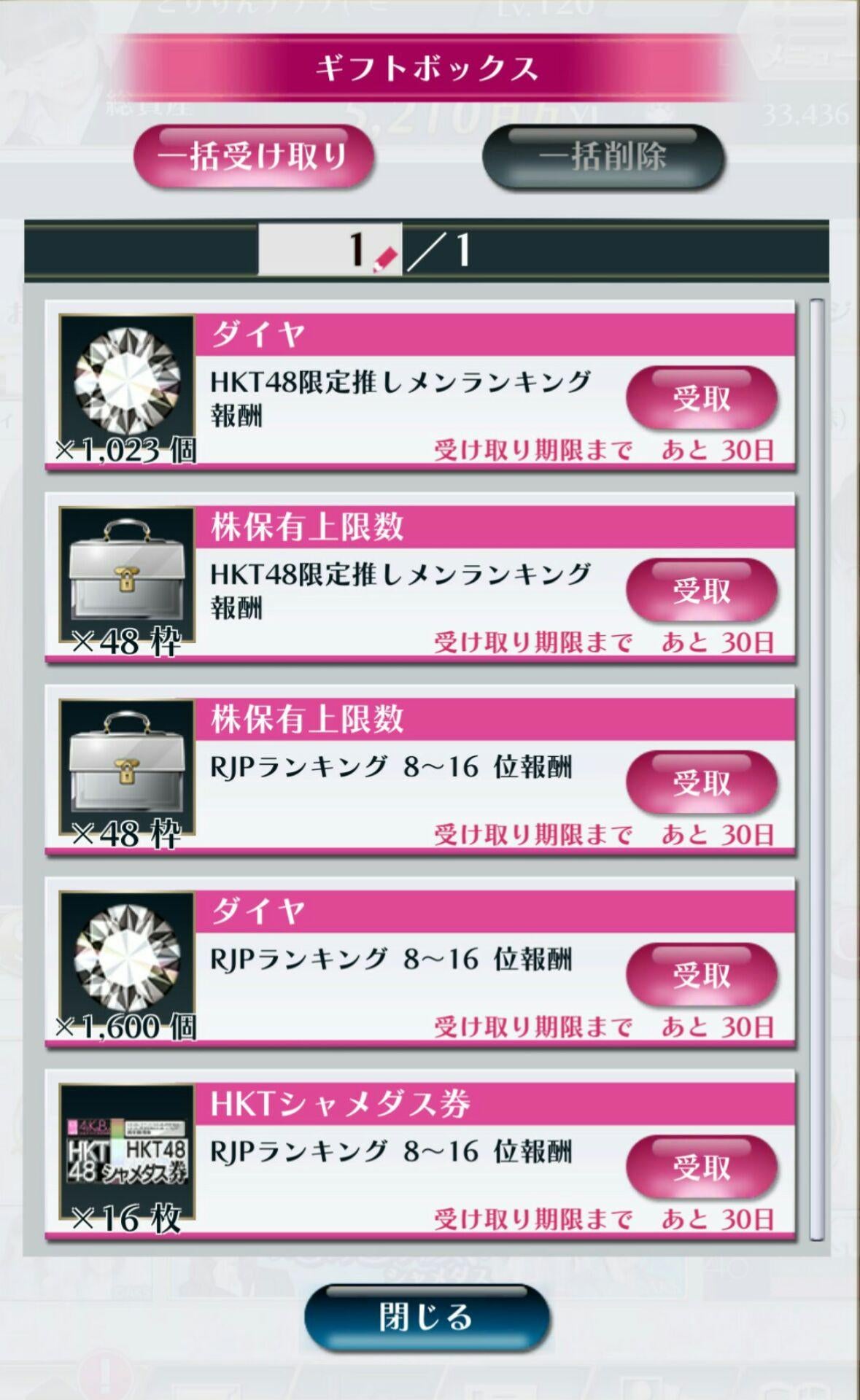
Task: Receive 株保有上限数 from RJPランキング reward
Action: (x=701, y=782)
